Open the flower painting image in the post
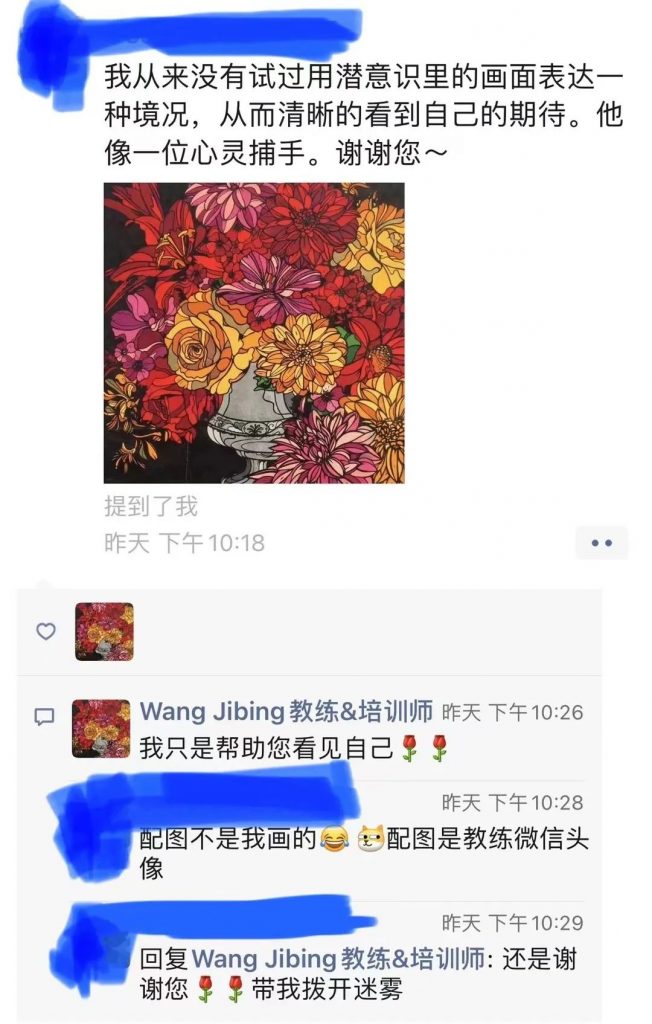Image resolution: width=652 pixels, height=1024 pixels. (254, 332)
